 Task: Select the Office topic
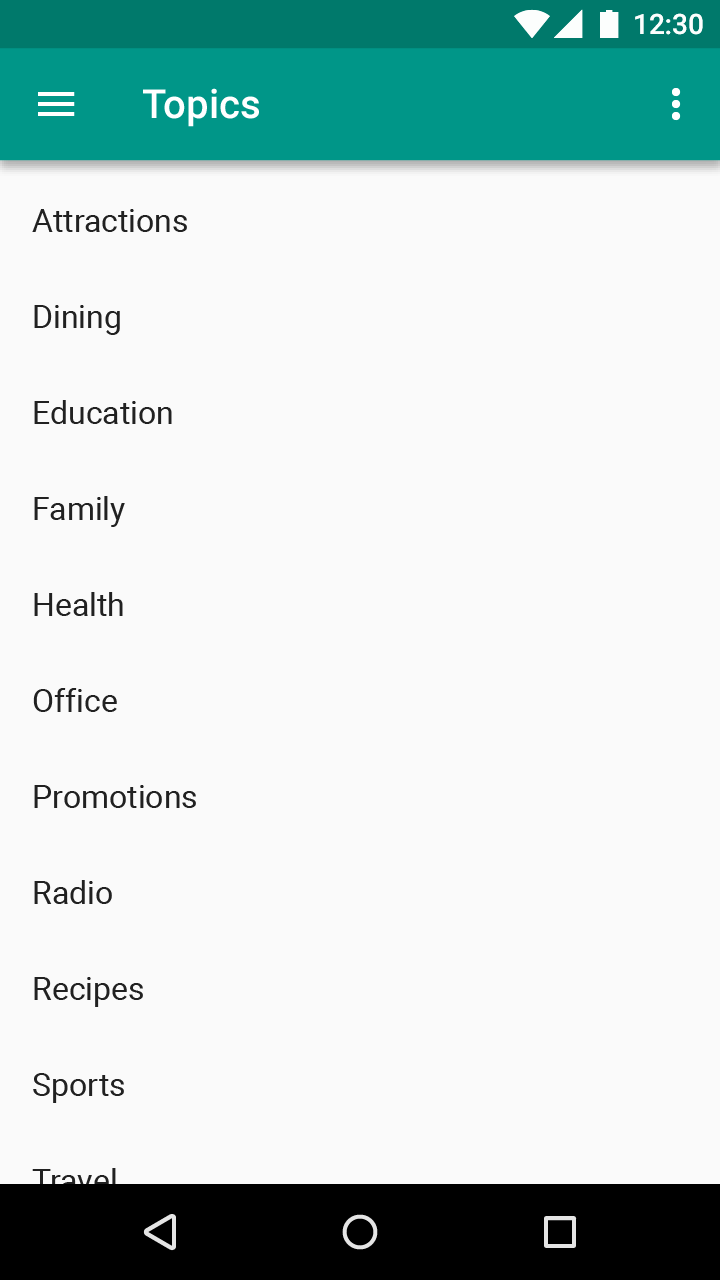pos(360,701)
